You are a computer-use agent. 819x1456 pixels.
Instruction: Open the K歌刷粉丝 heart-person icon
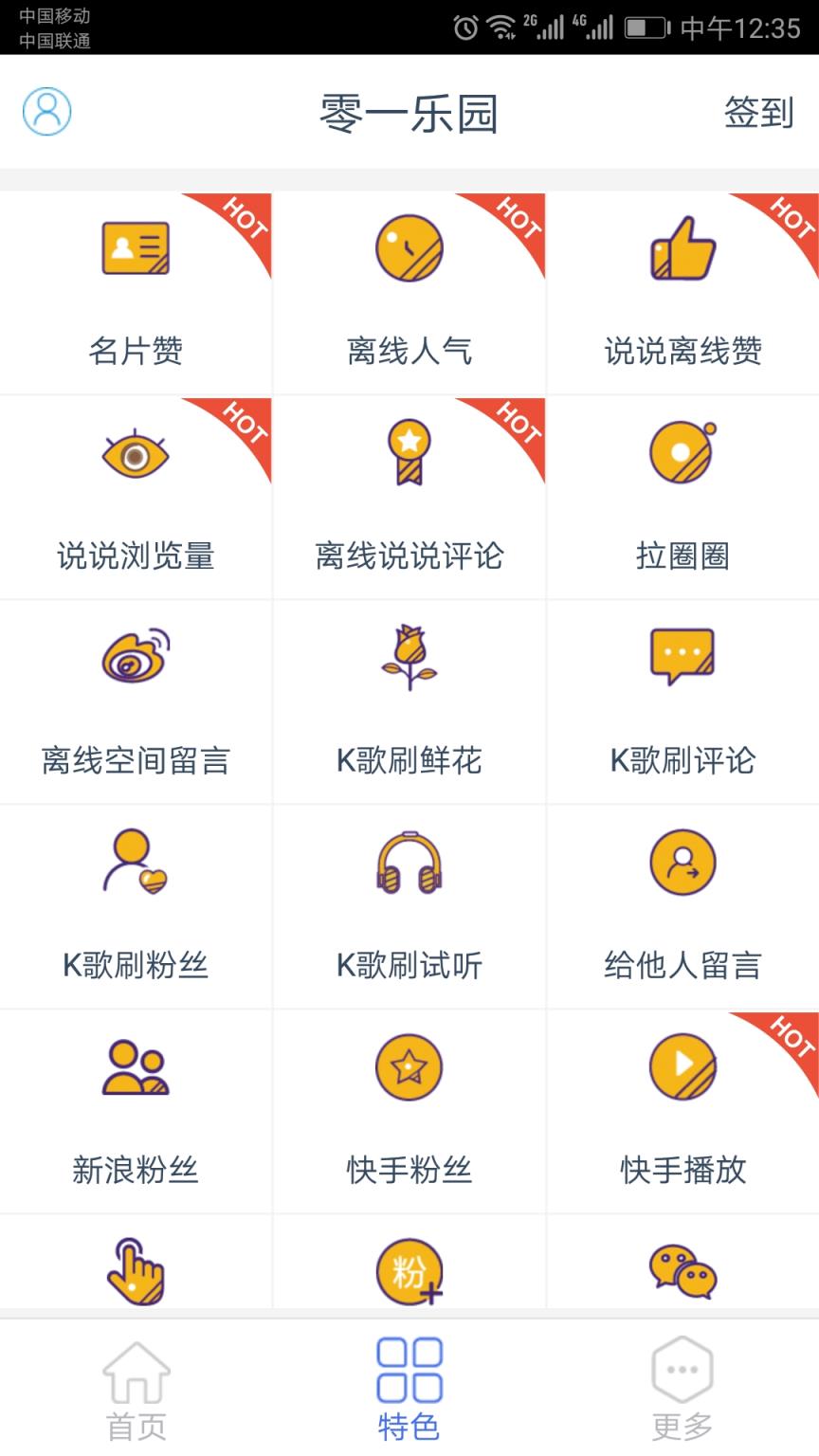(136, 861)
